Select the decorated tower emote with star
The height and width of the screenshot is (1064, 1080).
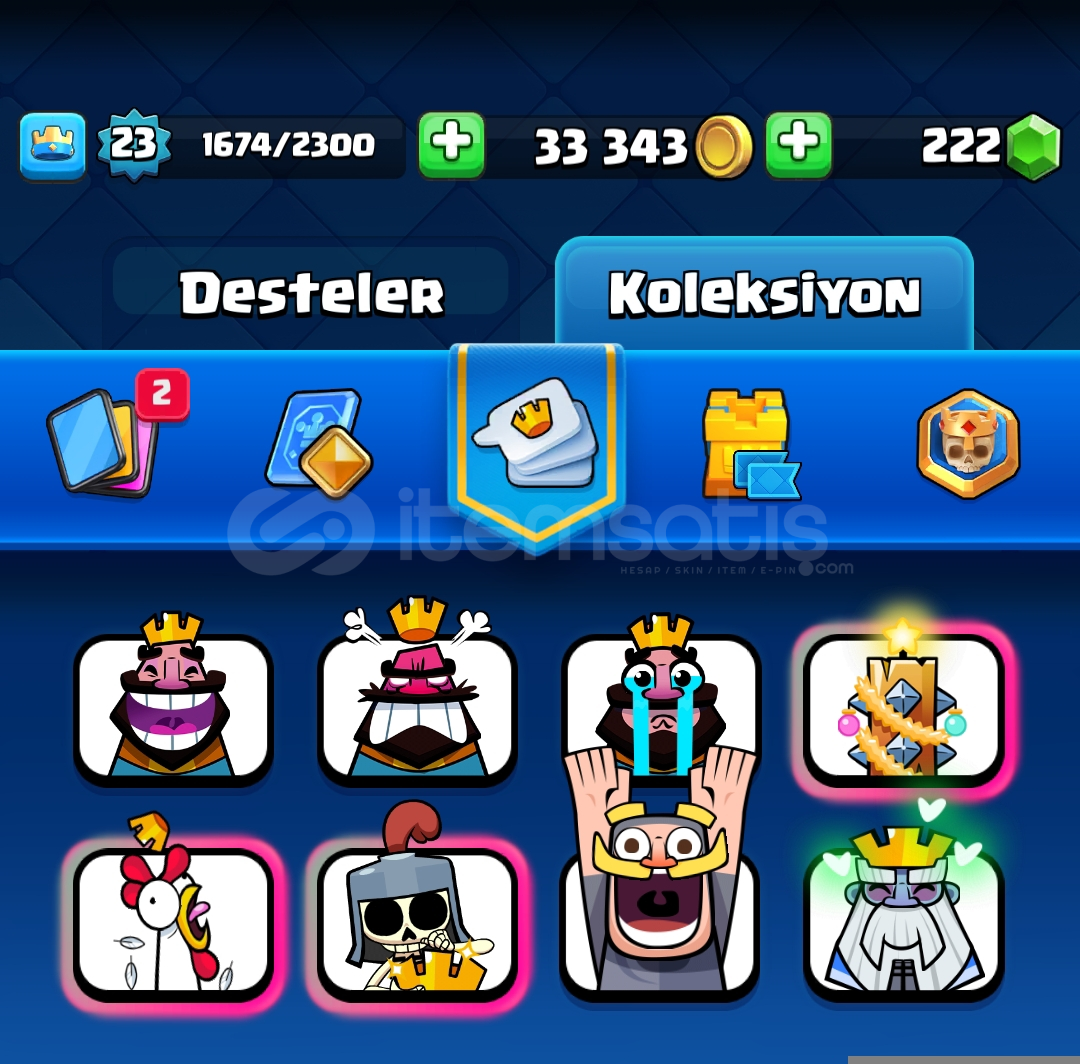(903, 706)
